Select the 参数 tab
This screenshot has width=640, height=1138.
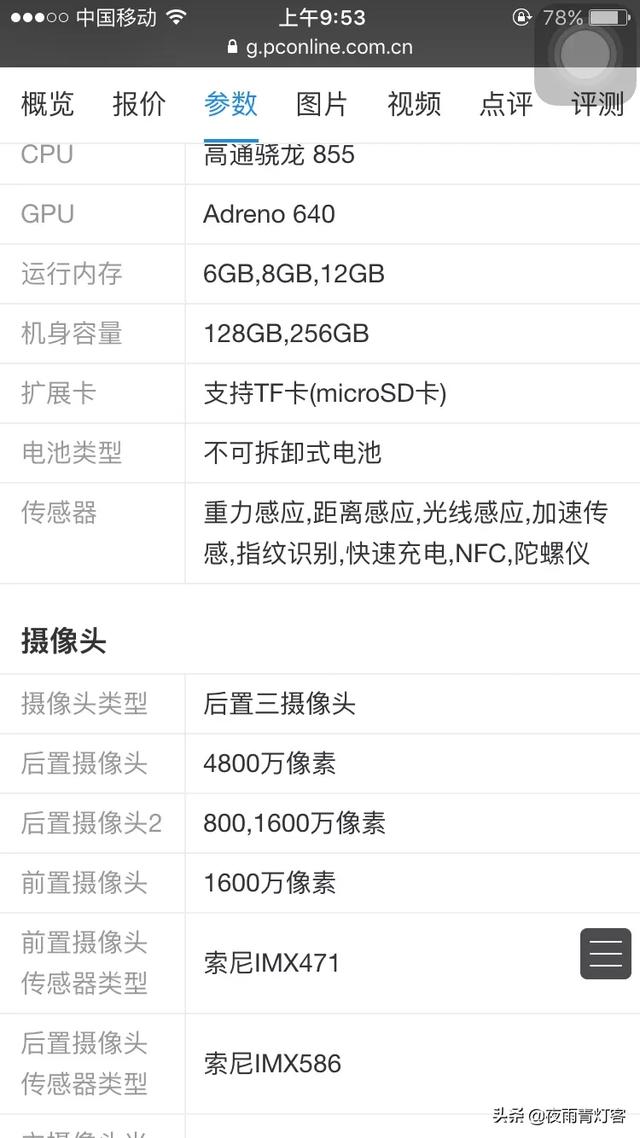click(231, 104)
